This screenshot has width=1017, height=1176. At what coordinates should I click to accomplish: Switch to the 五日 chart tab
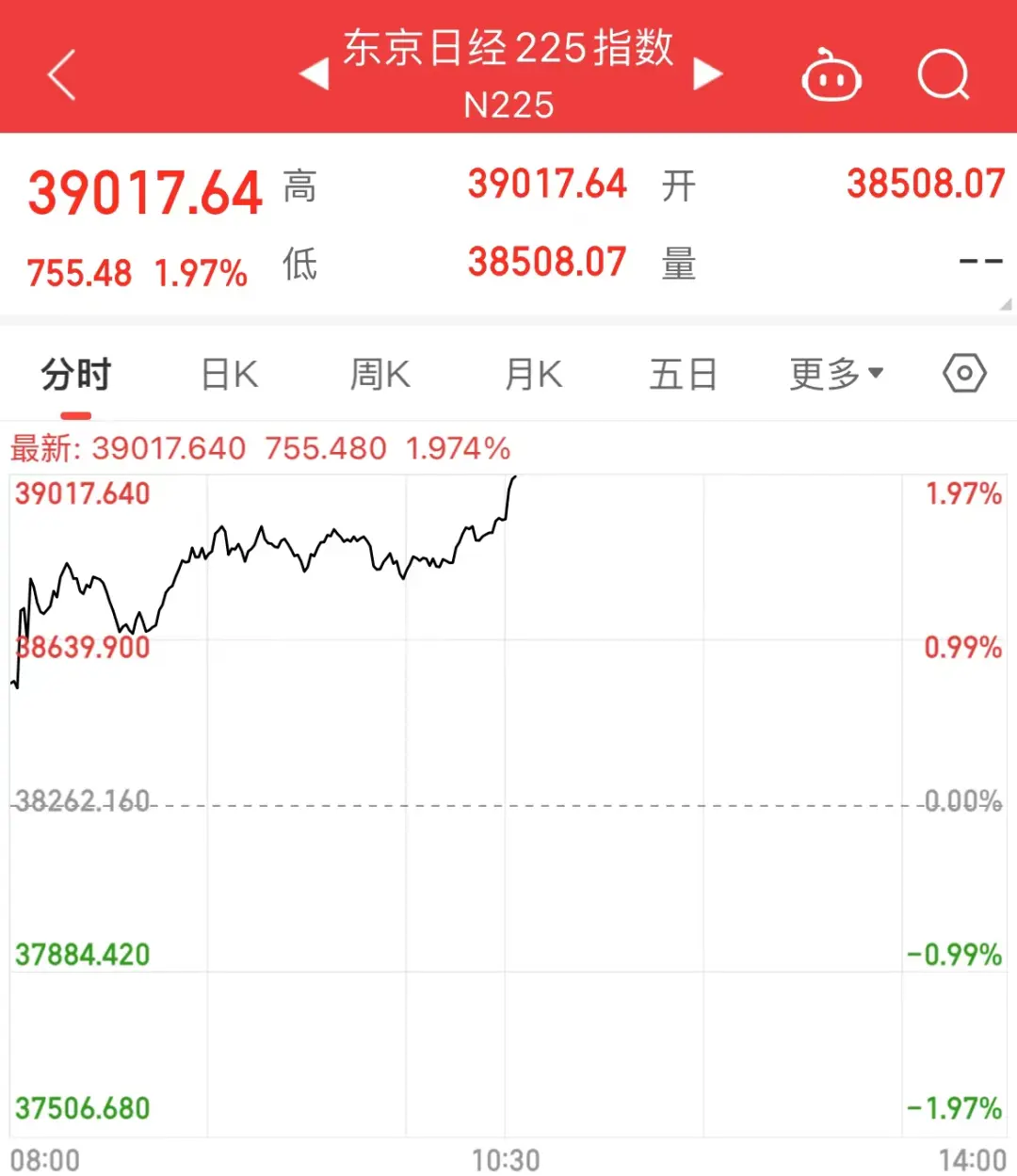pos(683,375)
